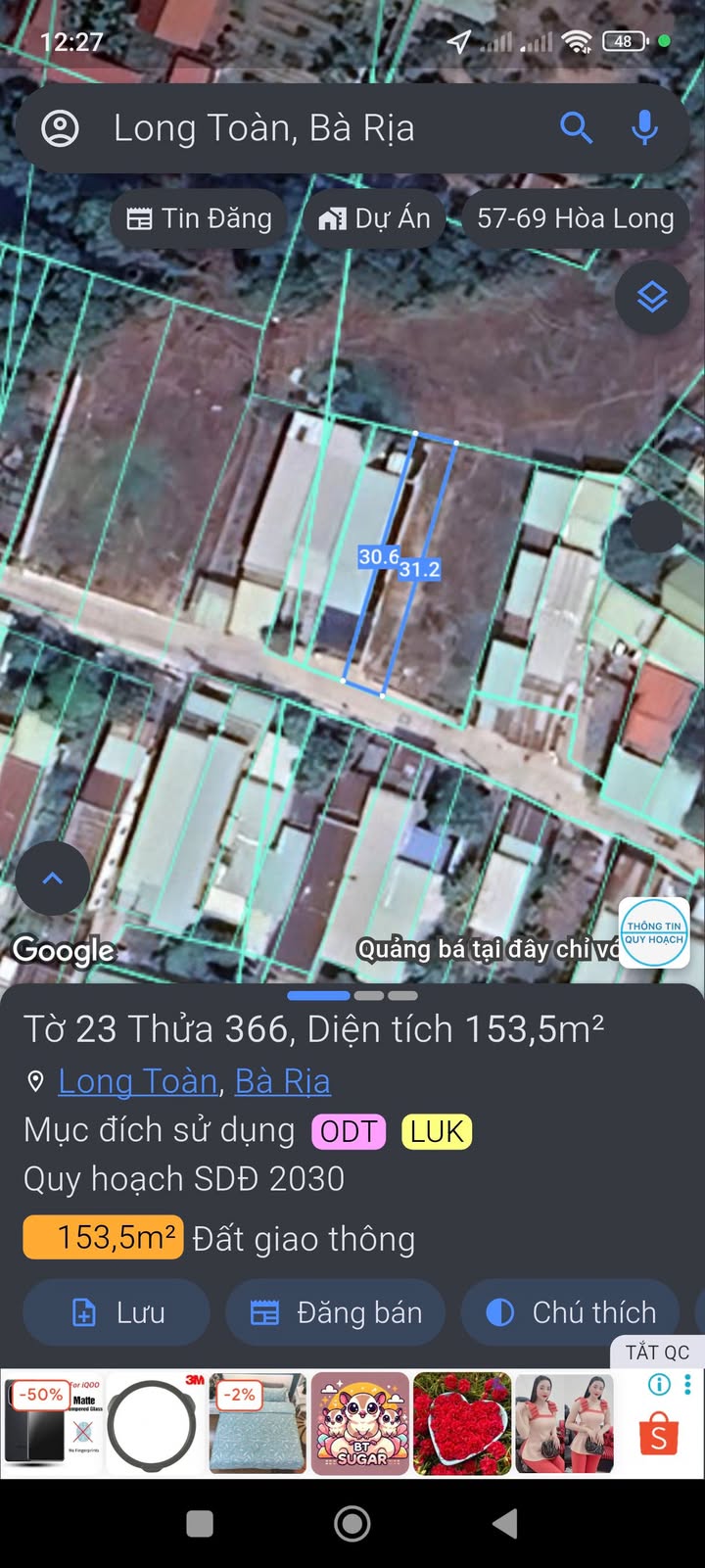Return to the home screen

click(x=352, y=1524)
